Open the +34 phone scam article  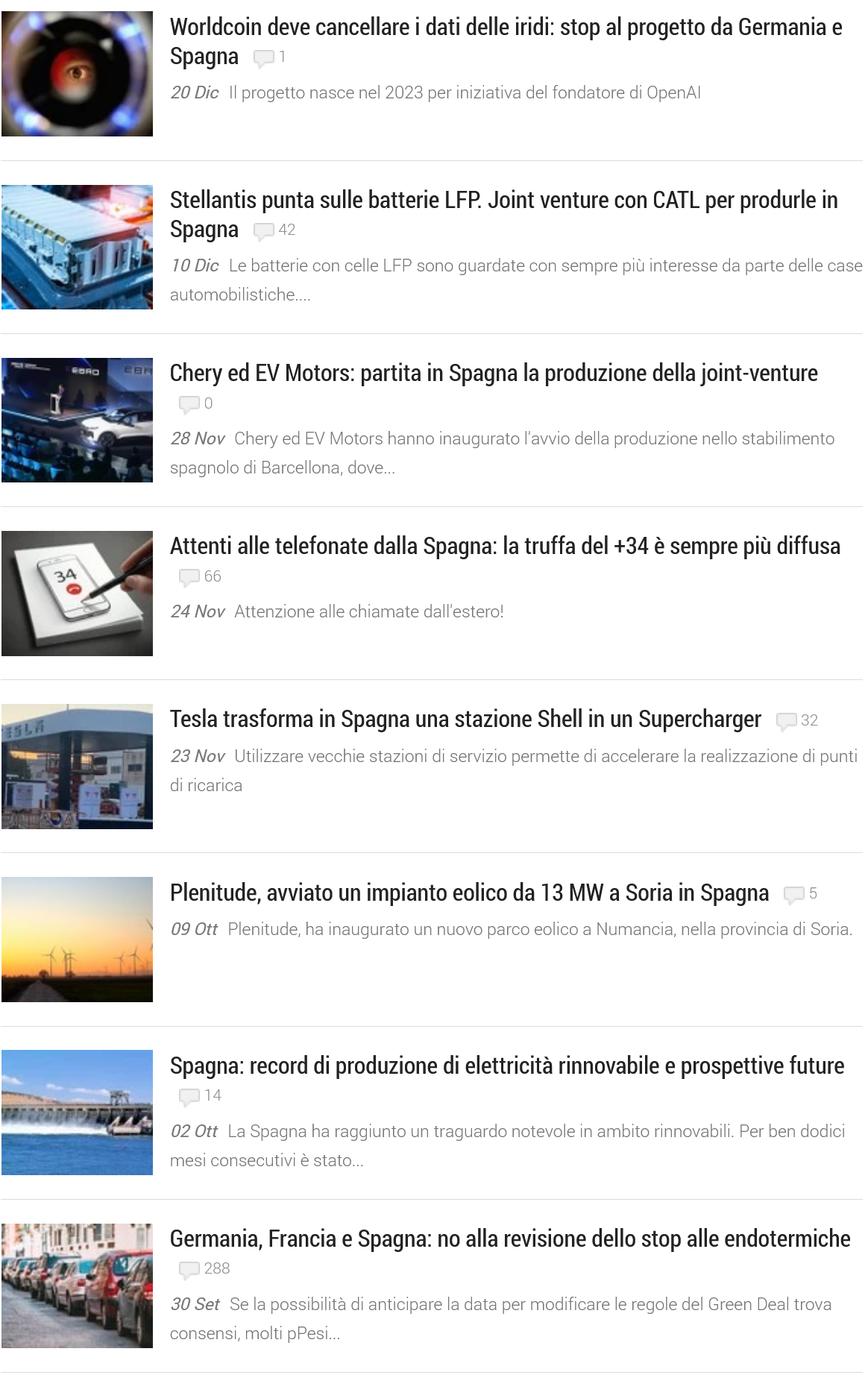click(505, 546)
